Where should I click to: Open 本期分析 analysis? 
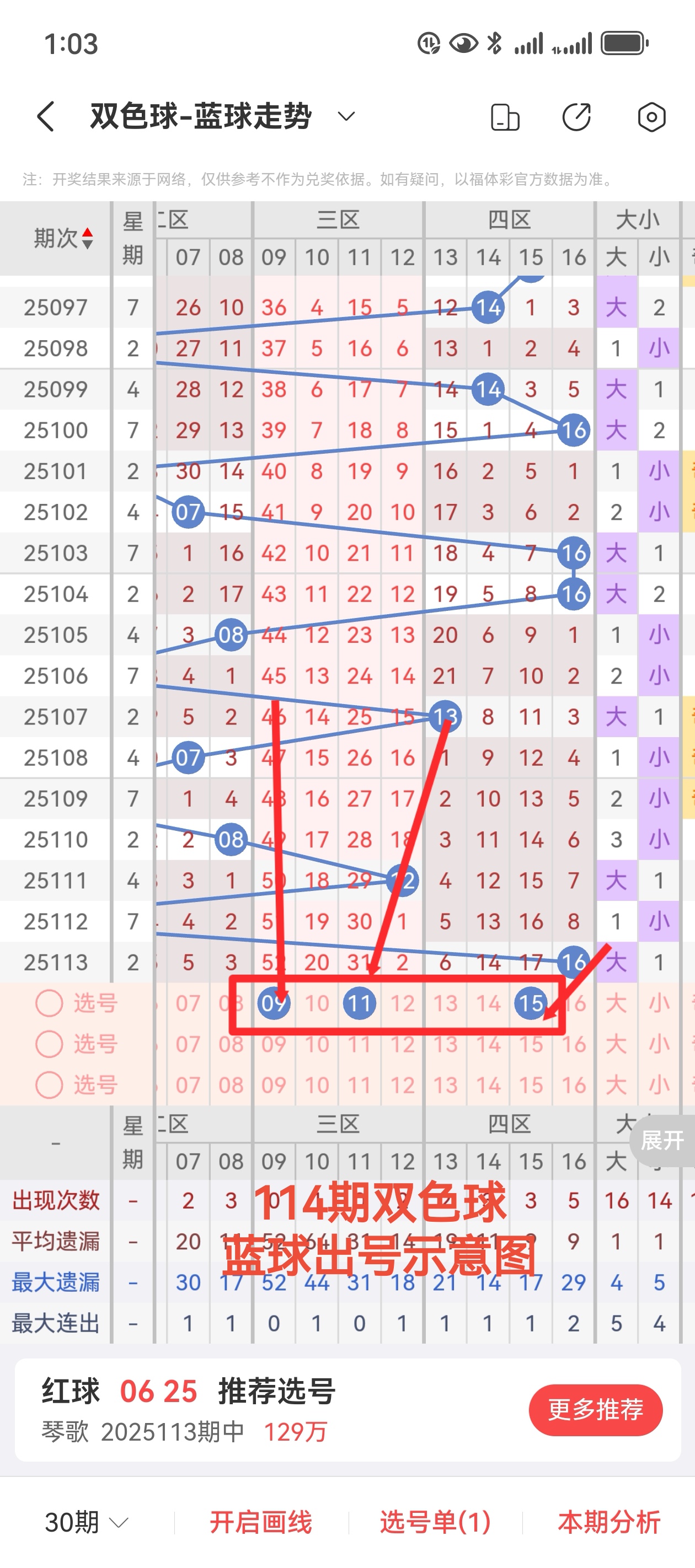[608, 1522]
